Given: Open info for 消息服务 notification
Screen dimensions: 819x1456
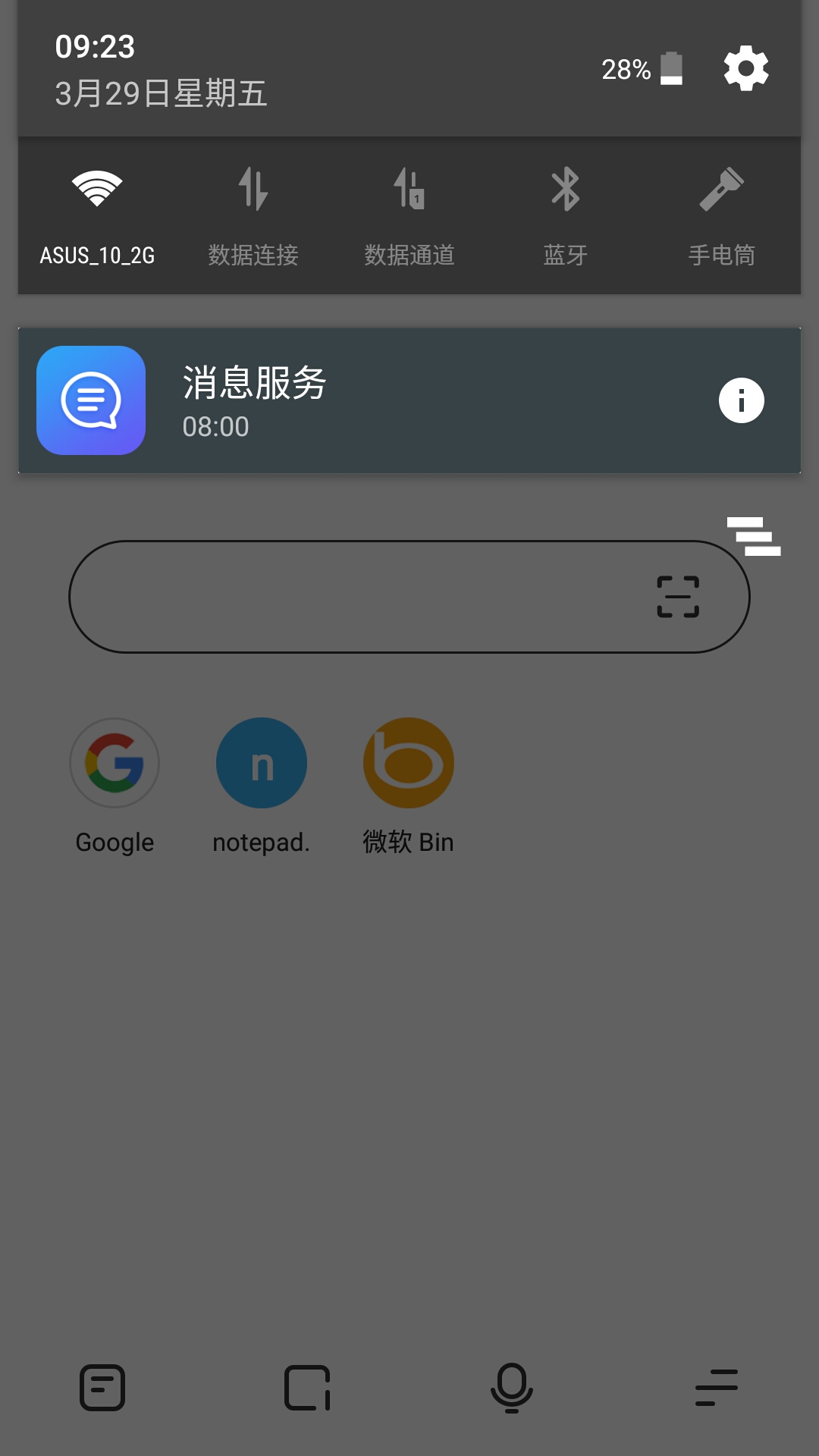Looking at the screenshot, I should [741, 400].
